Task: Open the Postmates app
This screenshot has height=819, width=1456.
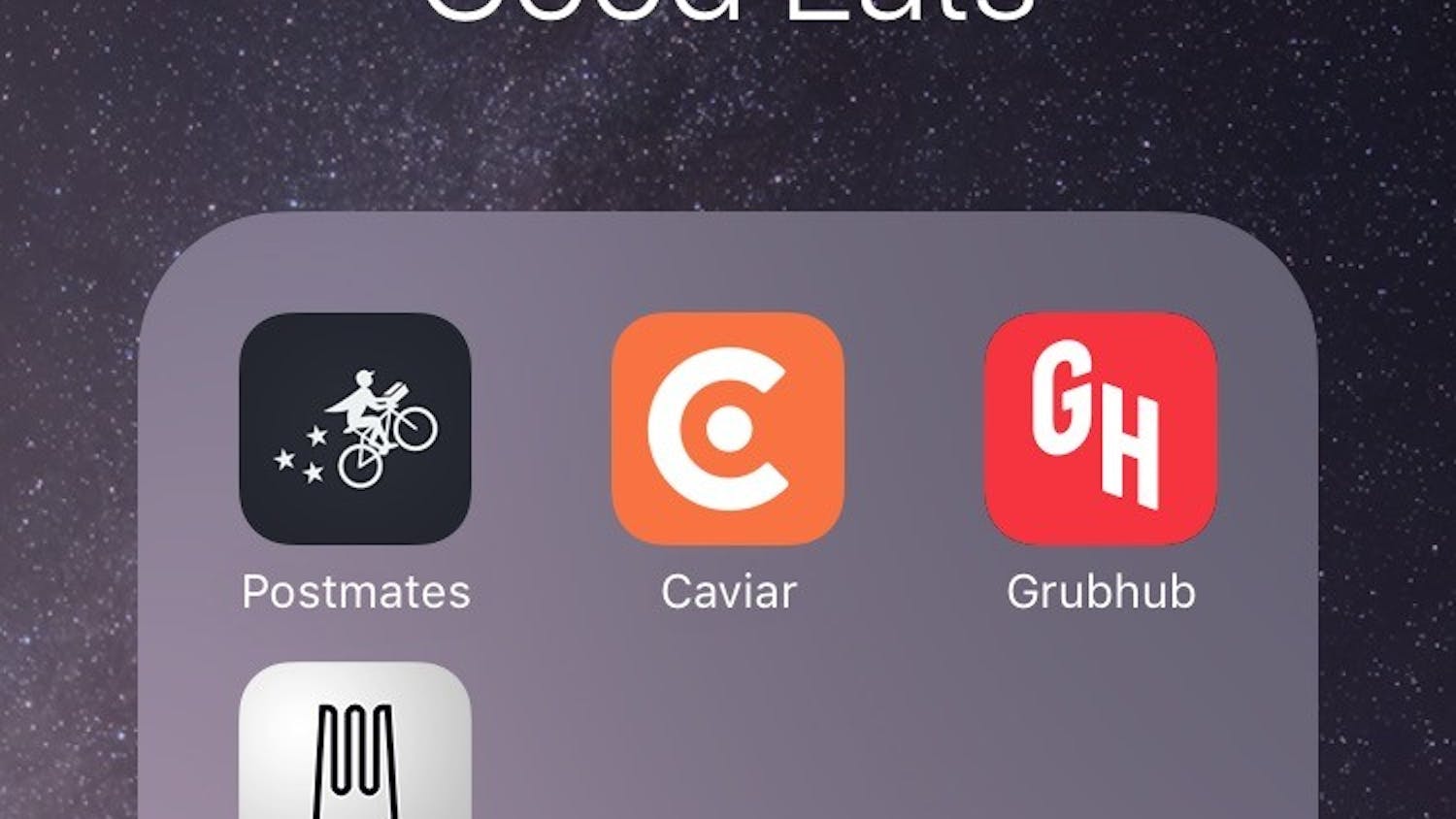Action: [355, 428]
